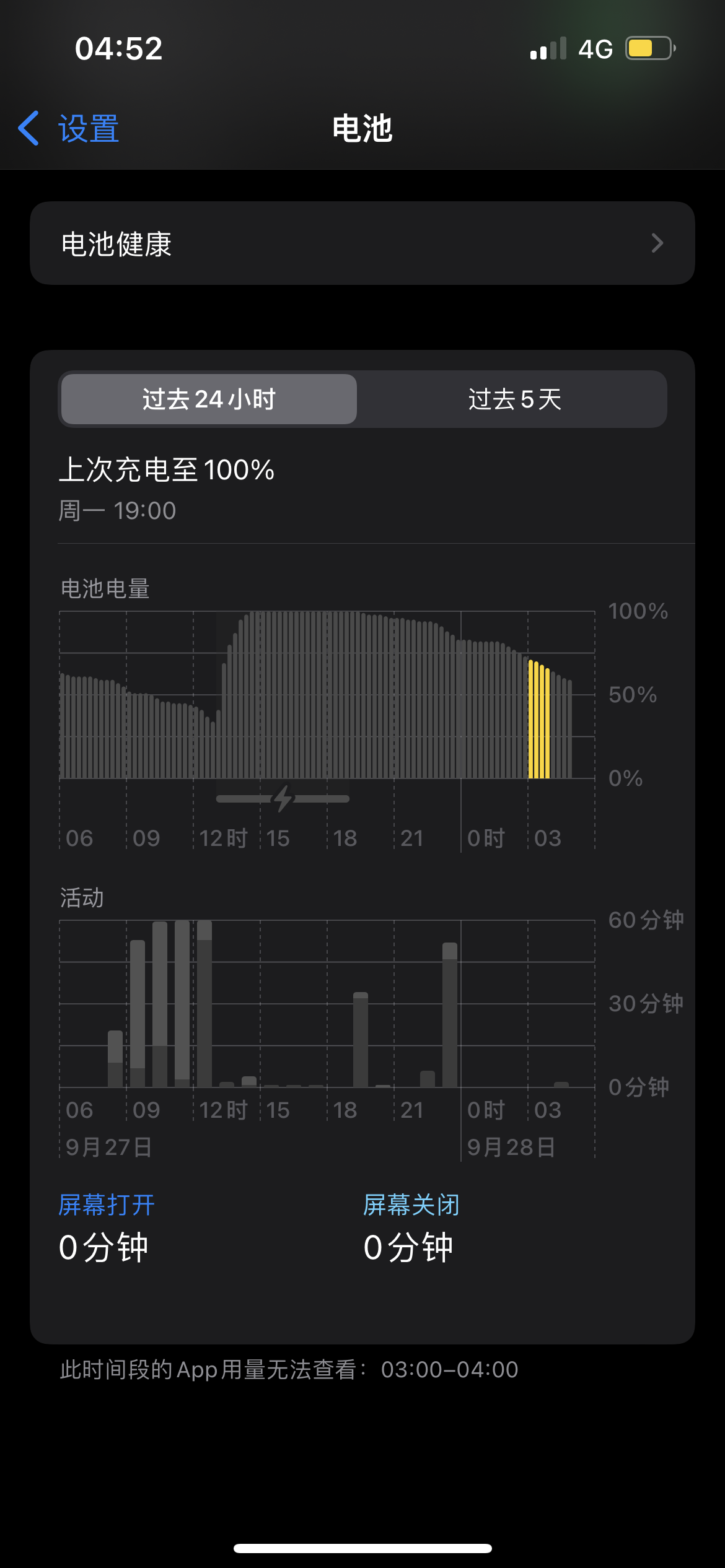Switch to 过去5天 view
Screen dimensions: 725x1568
[514, 399]
